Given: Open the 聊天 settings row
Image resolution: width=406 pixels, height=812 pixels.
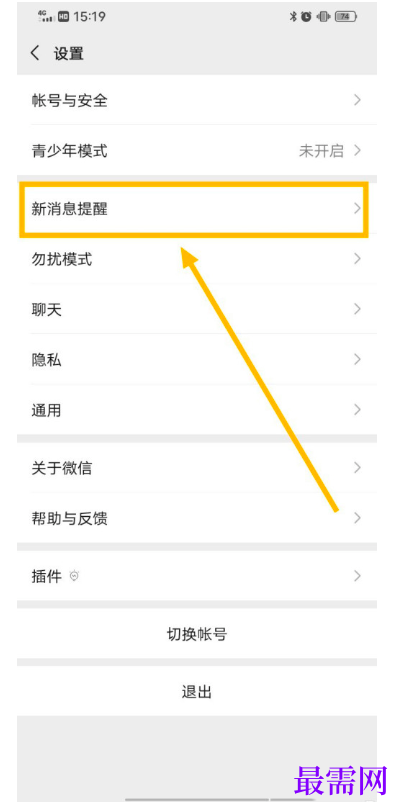Looking at the screenshot, I should 197,309.
